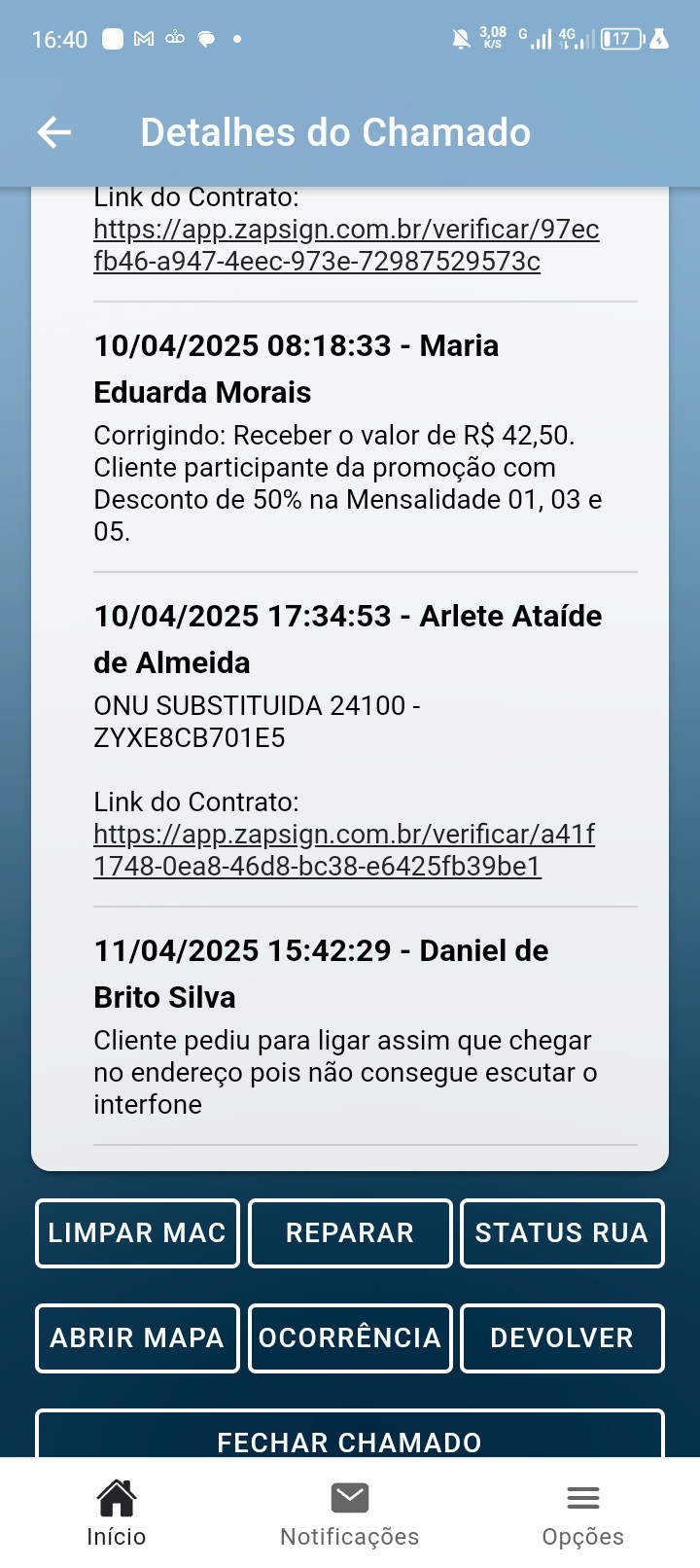
Task: Open the map with ABRIR MAPA
Action: tap(137, 1337)
